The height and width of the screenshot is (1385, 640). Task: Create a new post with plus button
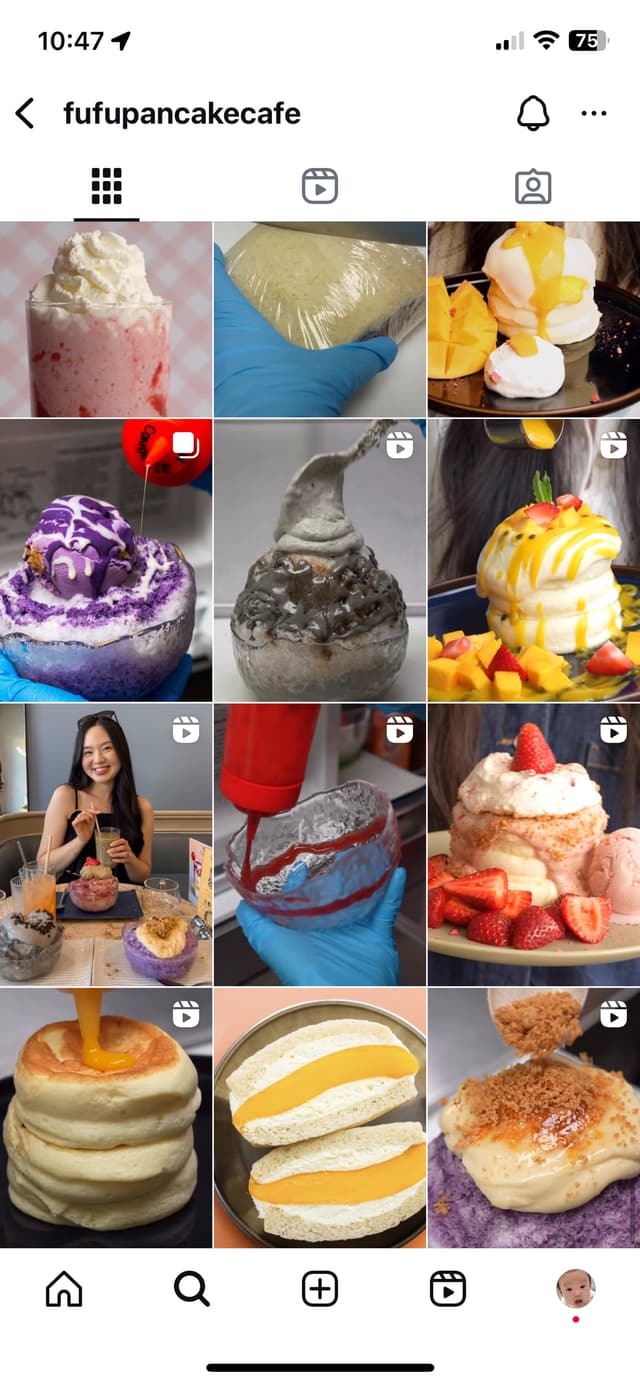(x=319, y=1289)
